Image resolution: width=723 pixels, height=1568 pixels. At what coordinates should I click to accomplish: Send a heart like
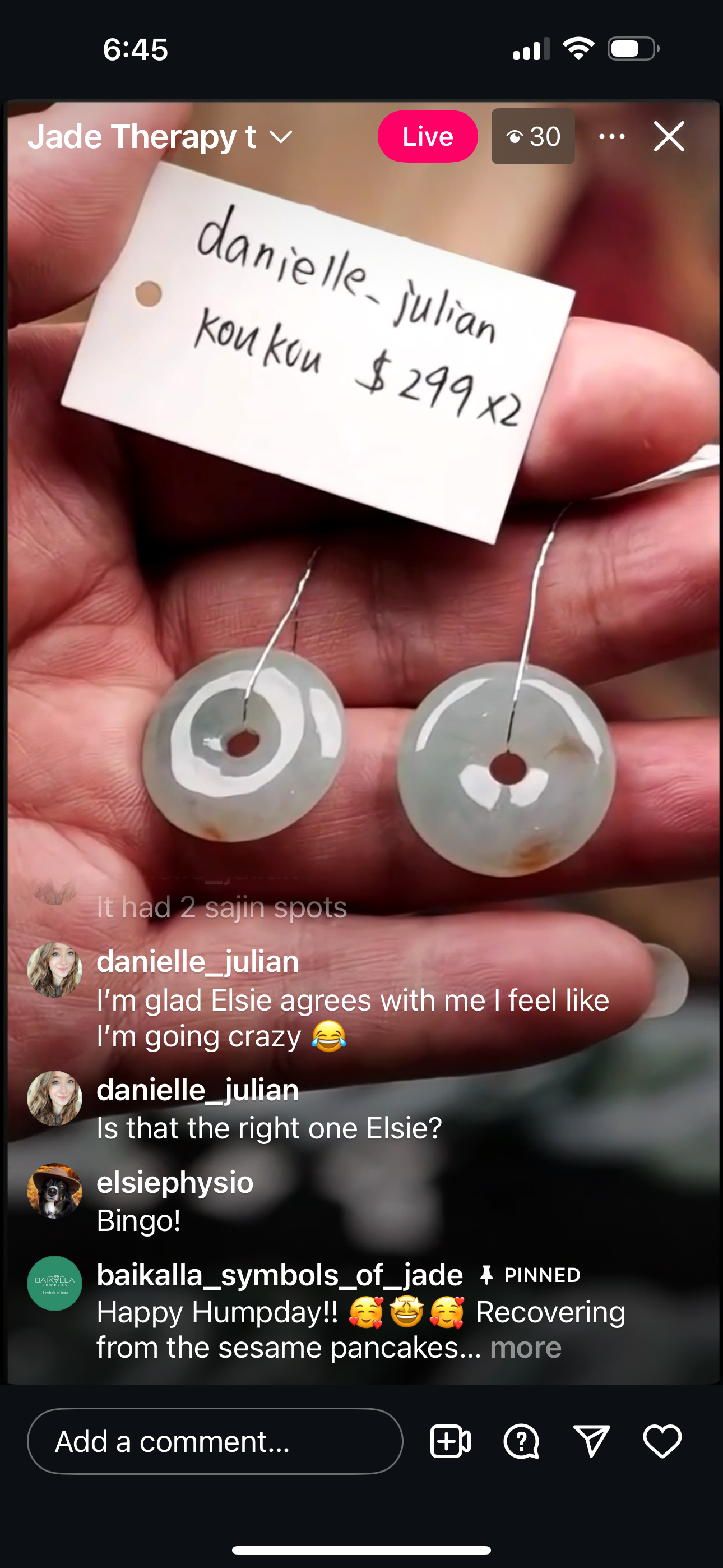coord(662,1441)
